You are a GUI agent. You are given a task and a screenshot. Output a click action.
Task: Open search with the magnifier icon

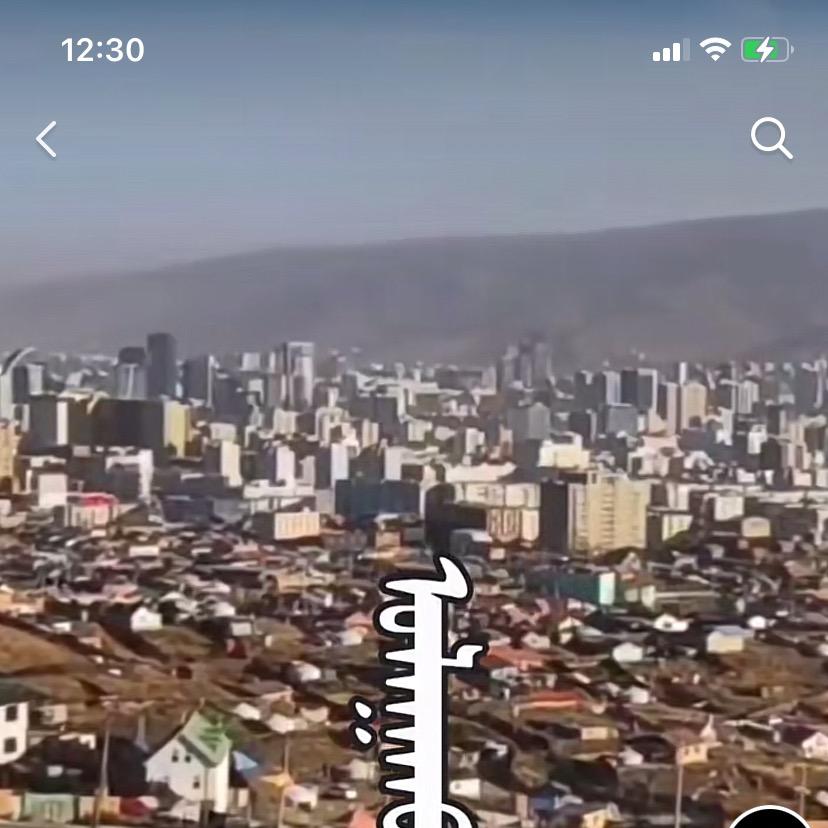click(771, 138)
